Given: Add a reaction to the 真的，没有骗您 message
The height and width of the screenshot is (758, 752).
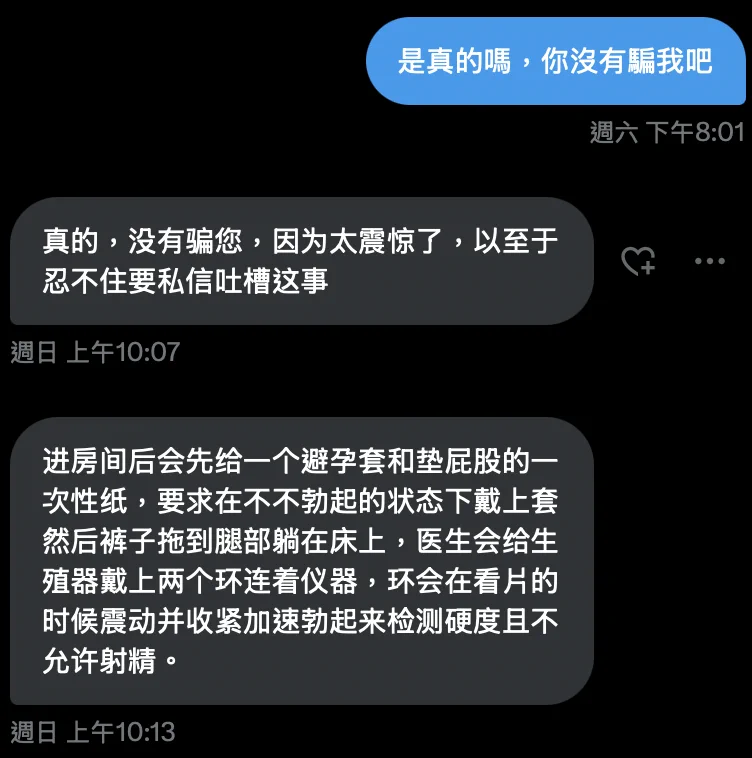Looking at the screenshot, I should point(638,261).
